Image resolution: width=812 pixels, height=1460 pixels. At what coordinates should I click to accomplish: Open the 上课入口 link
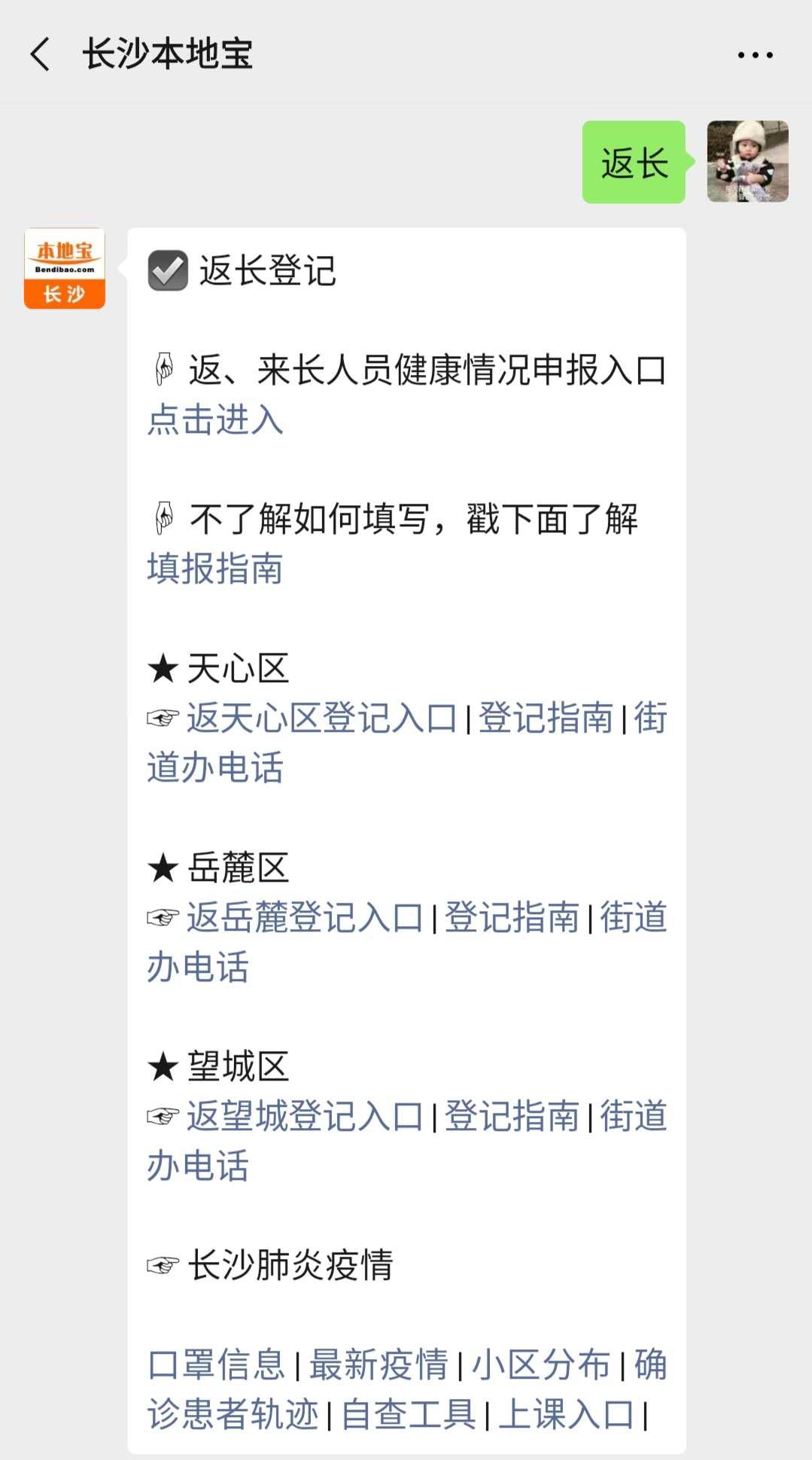point(566,1413)
